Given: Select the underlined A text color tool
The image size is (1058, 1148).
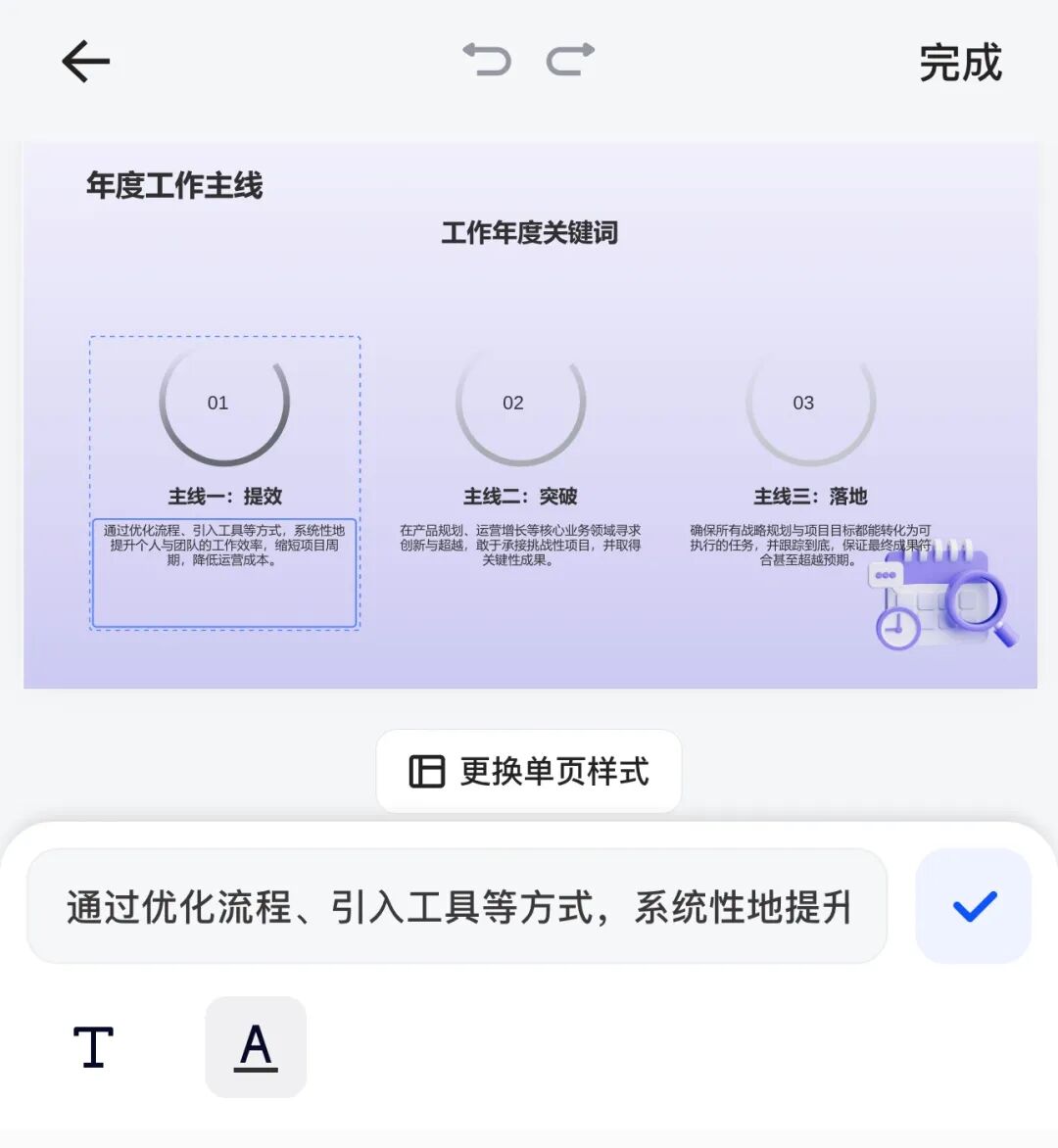Looking at the screenshot, I should pyautogui.click(x=256, y=1047).
